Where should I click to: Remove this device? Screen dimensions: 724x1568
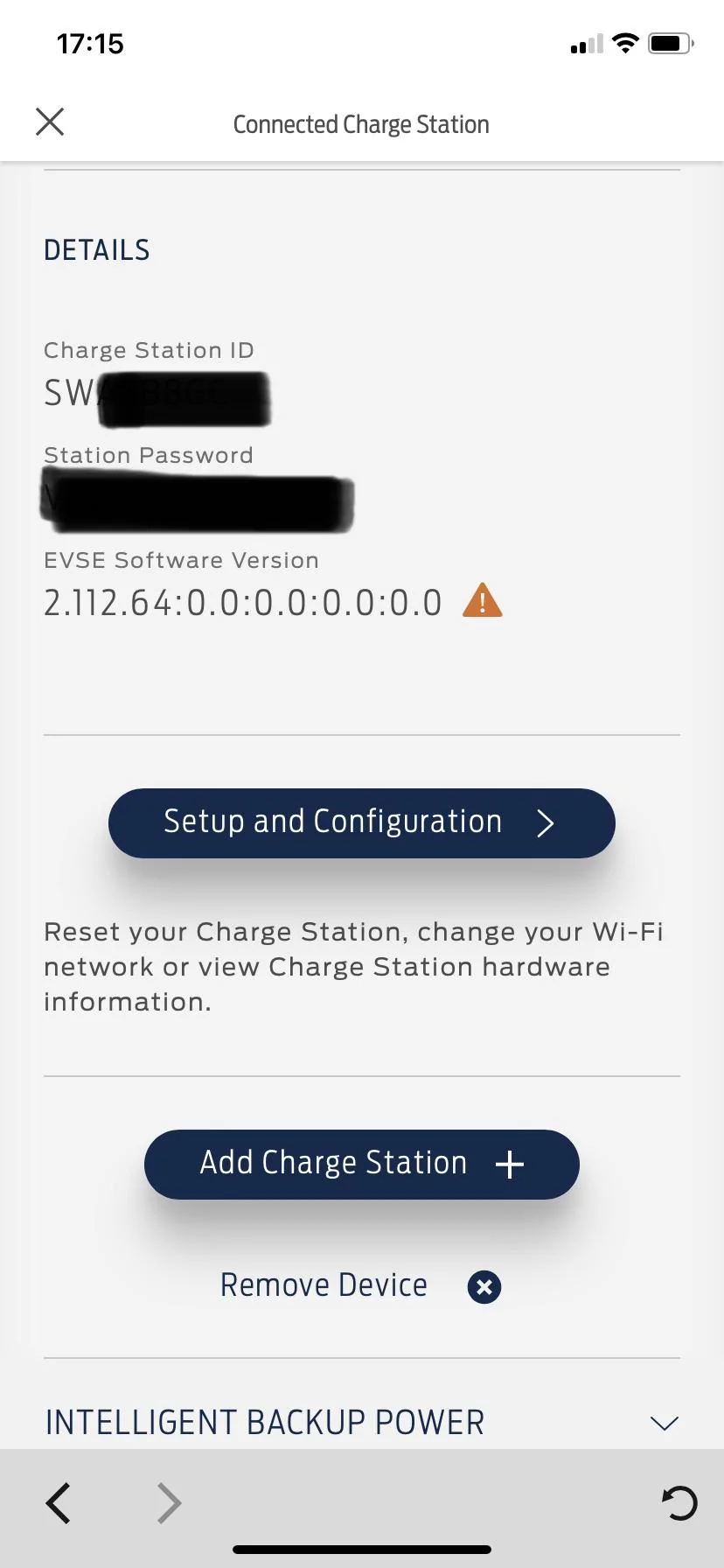(x=359, y=1286)
